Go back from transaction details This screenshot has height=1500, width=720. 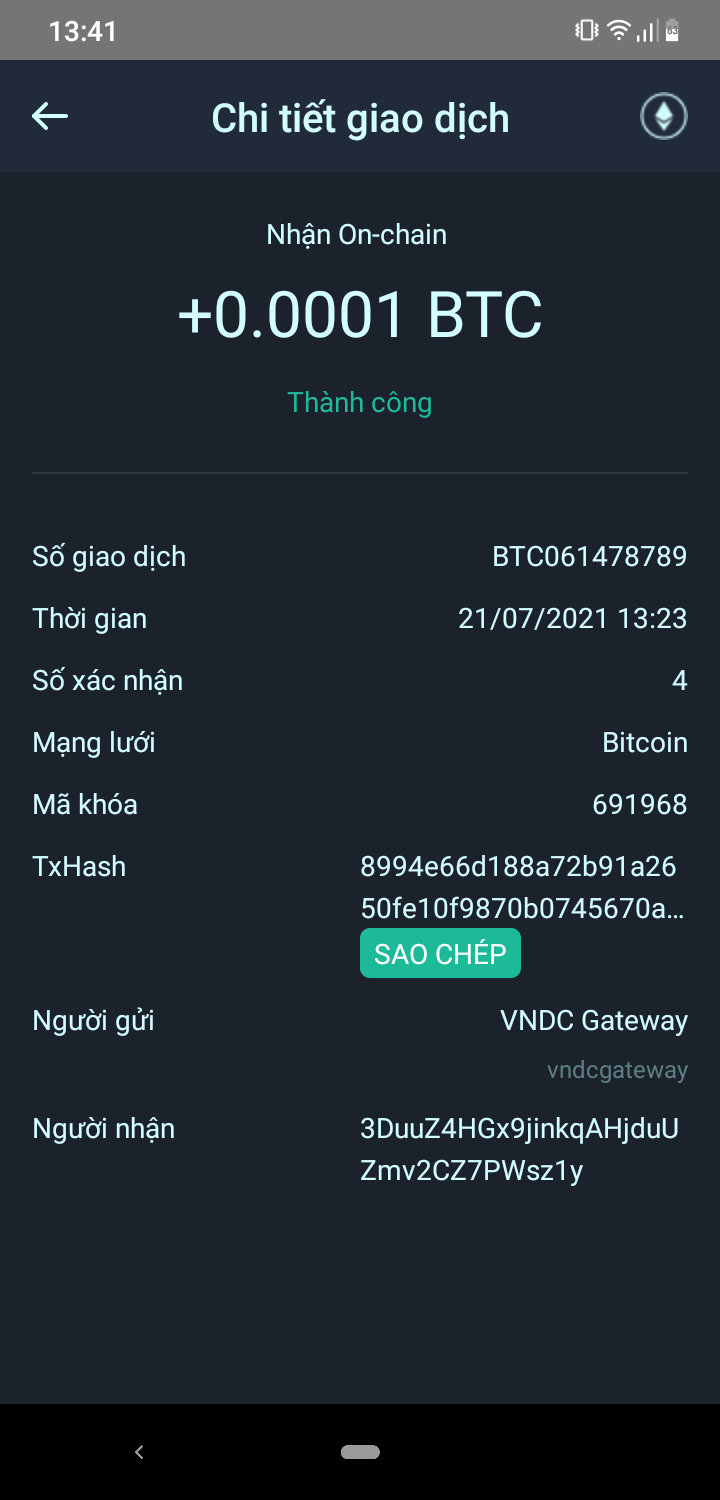[50, 117]
